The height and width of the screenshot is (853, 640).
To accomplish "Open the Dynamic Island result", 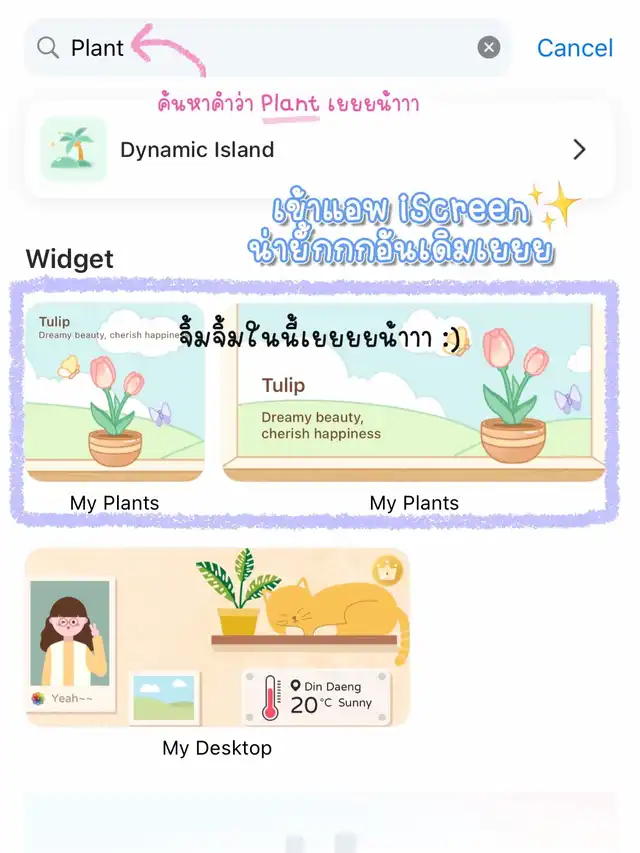I will click(x=318, y=150).
